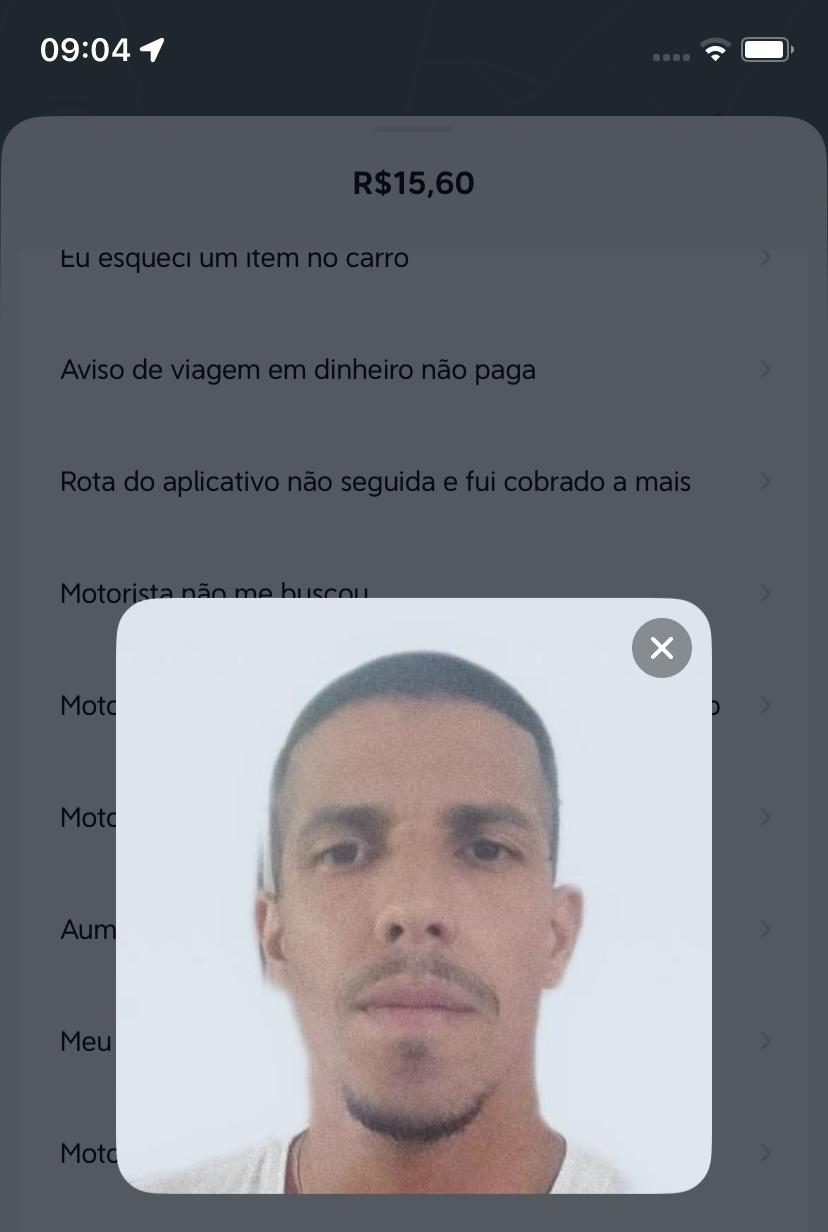Select Rota do aplicativo não seguida option
This screenshot has height=1232, width=828.
coord(375,482)
